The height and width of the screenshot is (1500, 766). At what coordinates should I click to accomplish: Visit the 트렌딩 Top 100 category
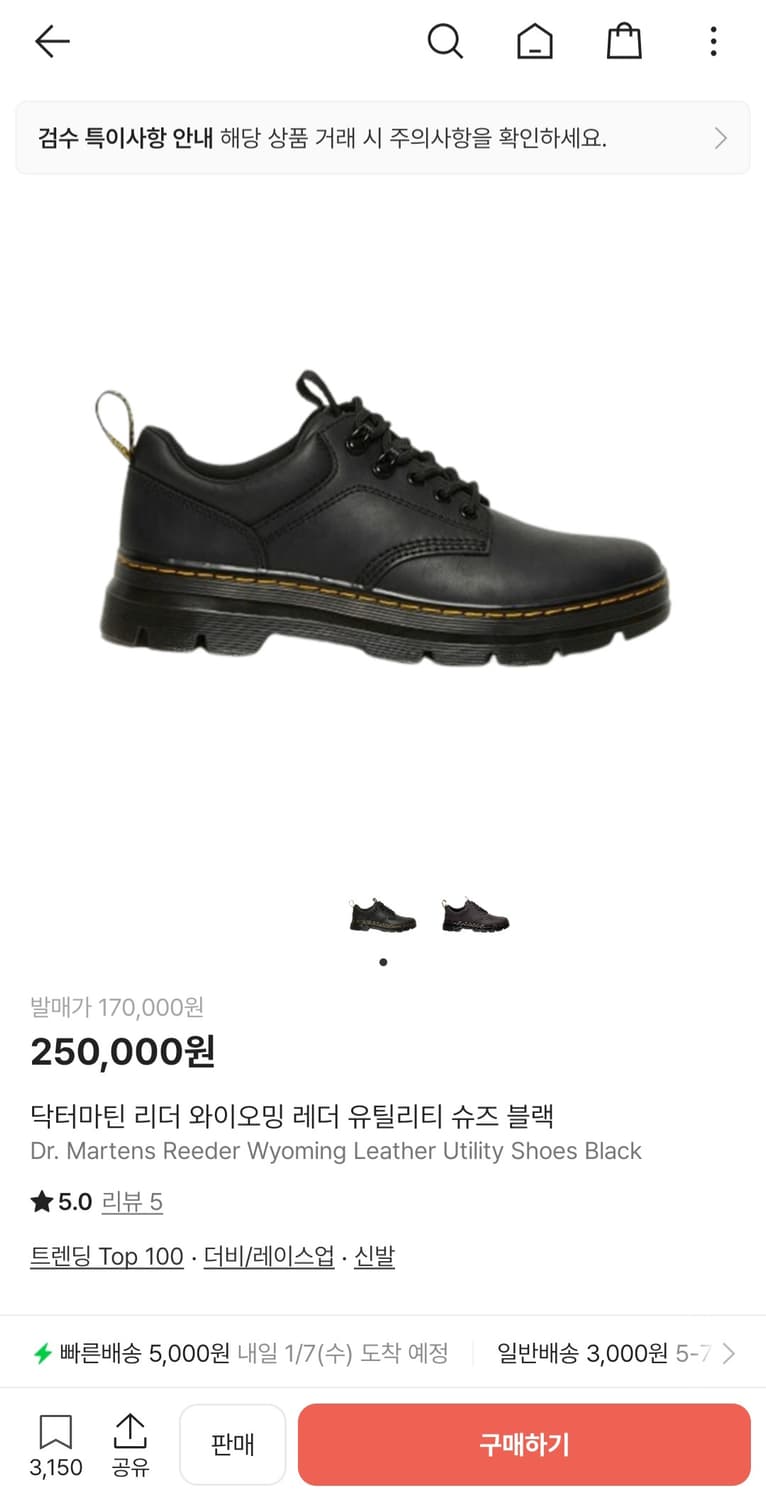(106, 1256)
